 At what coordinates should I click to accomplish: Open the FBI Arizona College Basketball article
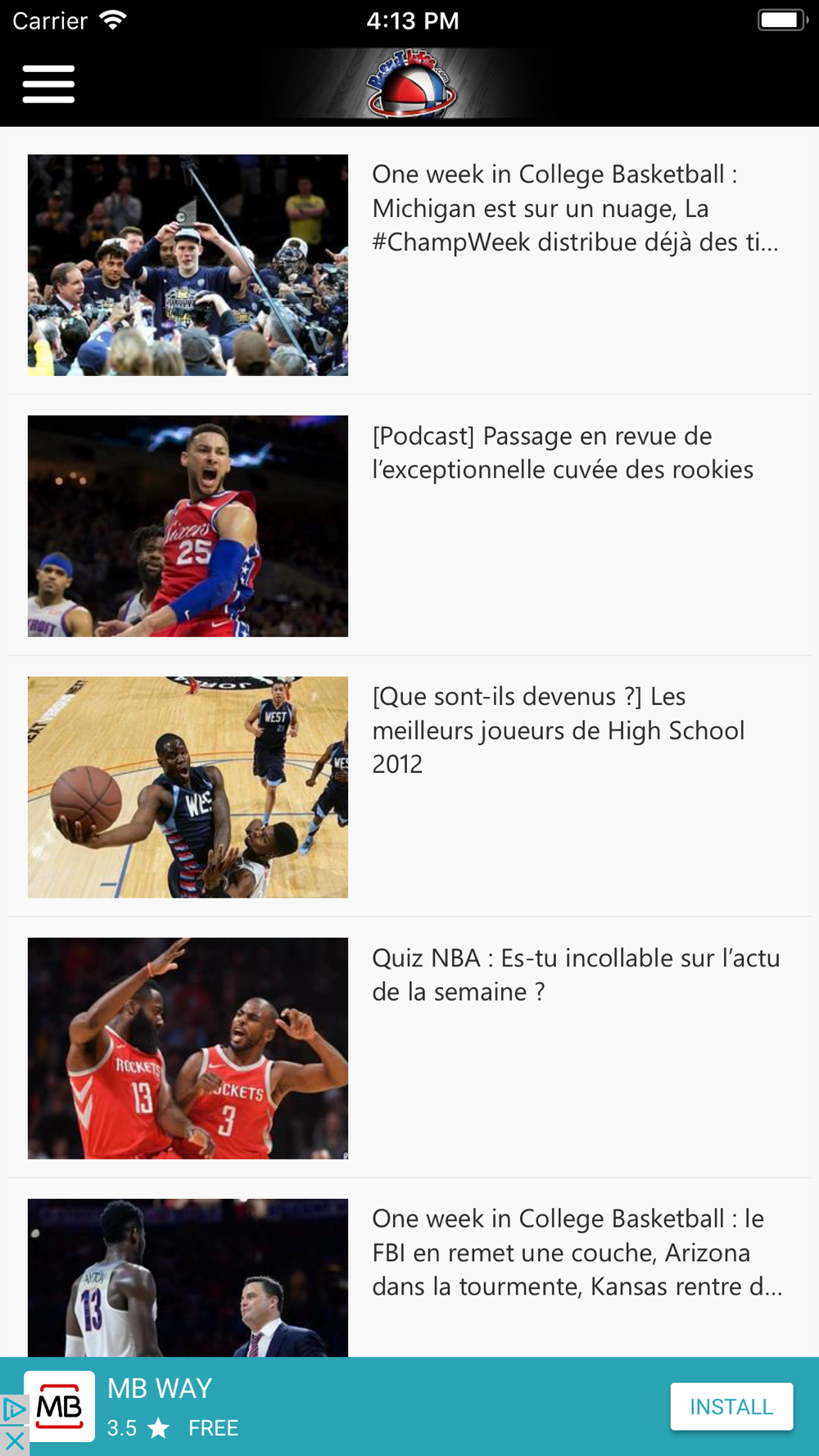click(409, 1268)
